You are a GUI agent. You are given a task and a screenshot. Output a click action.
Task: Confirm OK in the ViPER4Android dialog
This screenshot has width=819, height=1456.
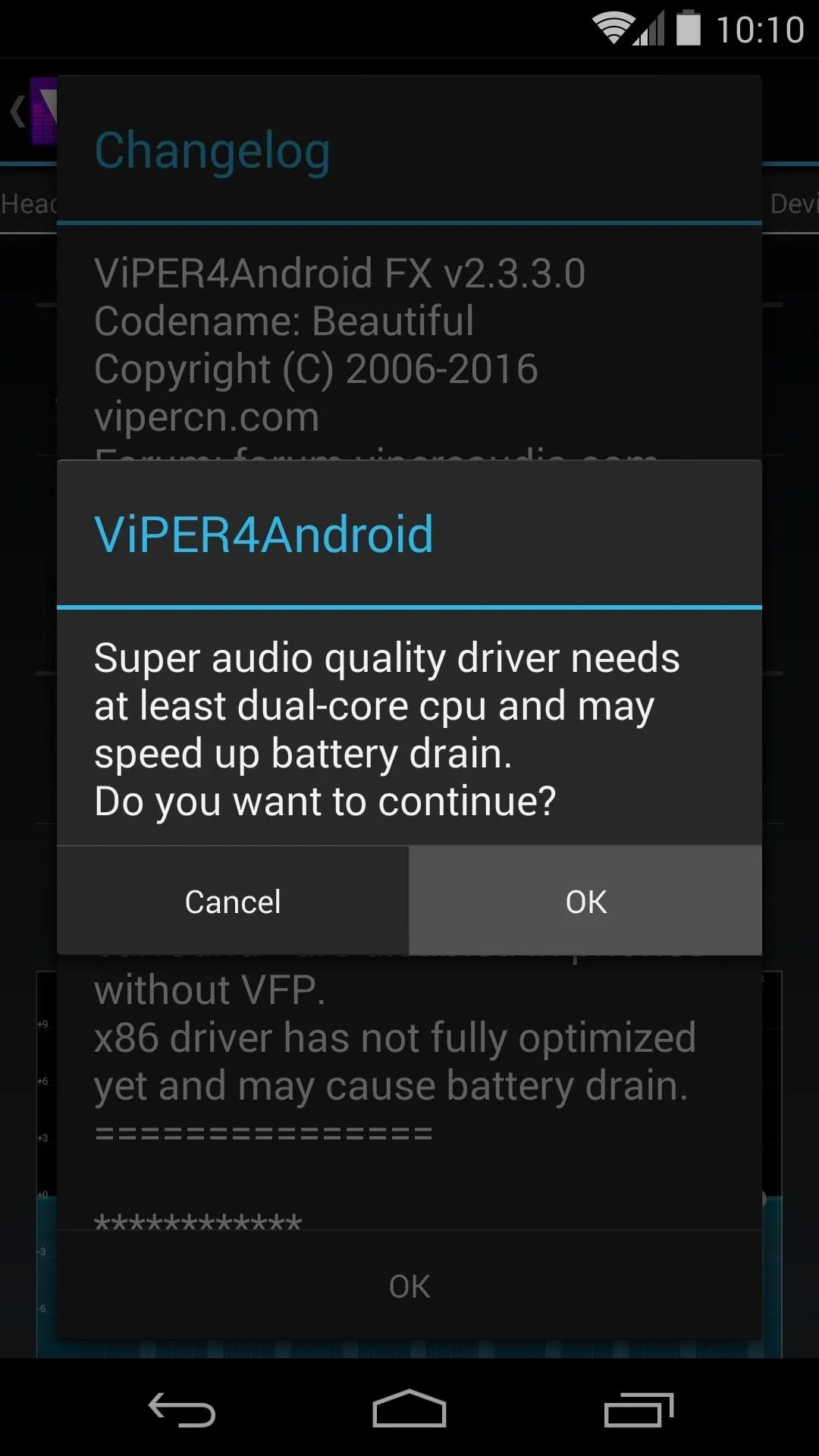point(585,901)
